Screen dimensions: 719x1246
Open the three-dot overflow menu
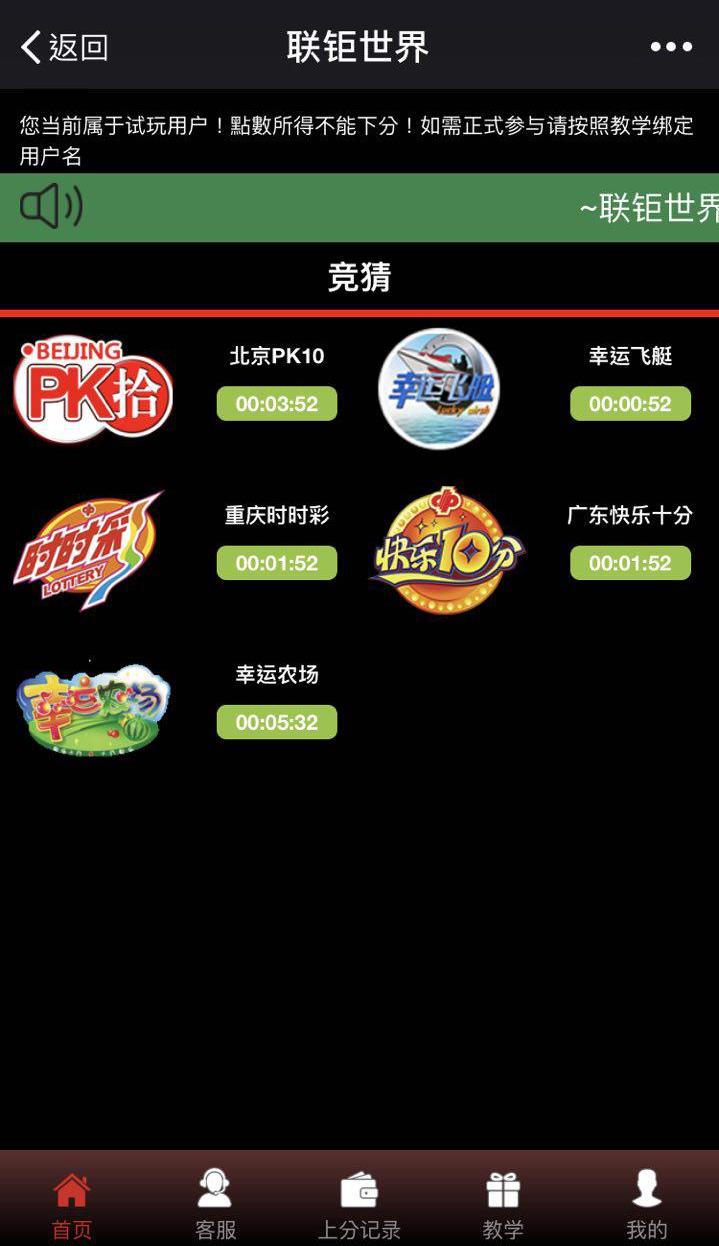click(x=670, y=47)
